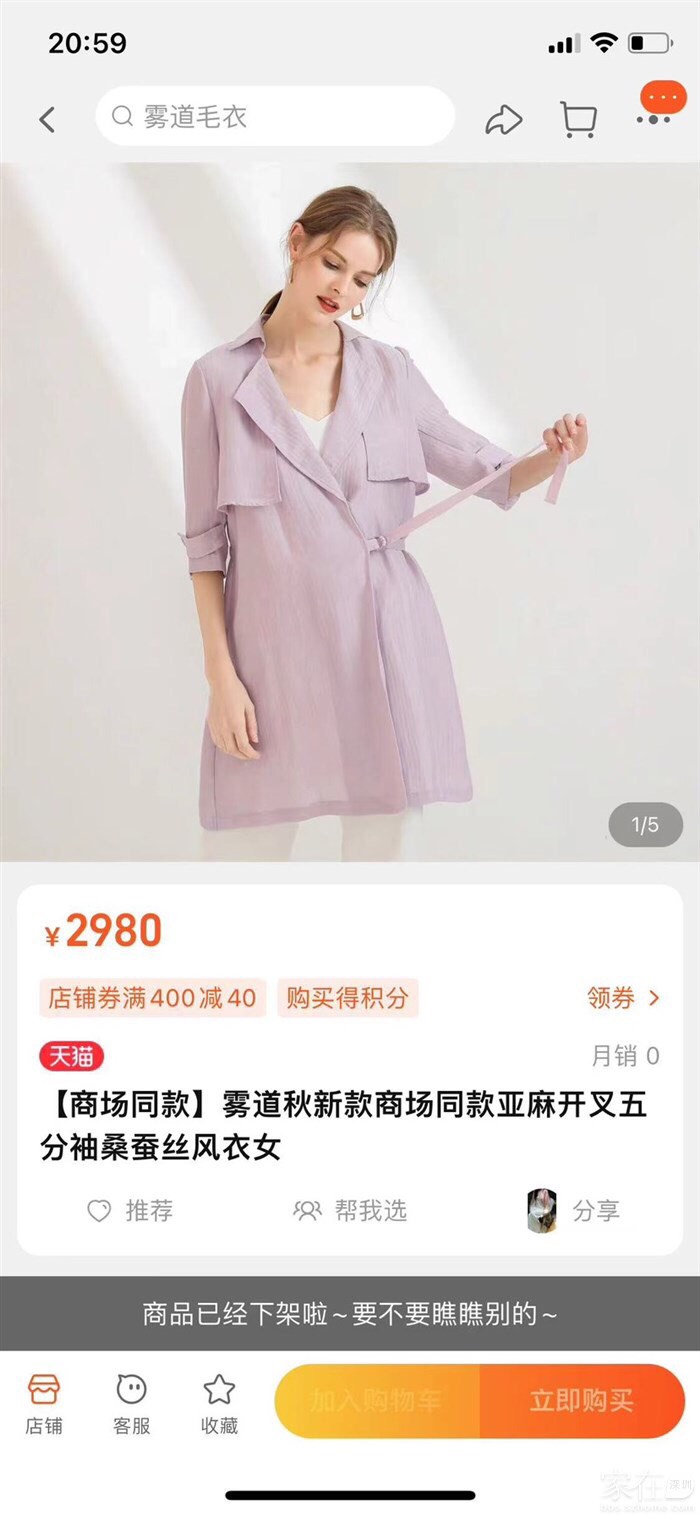Claim the store coupon via 领券

623,998
